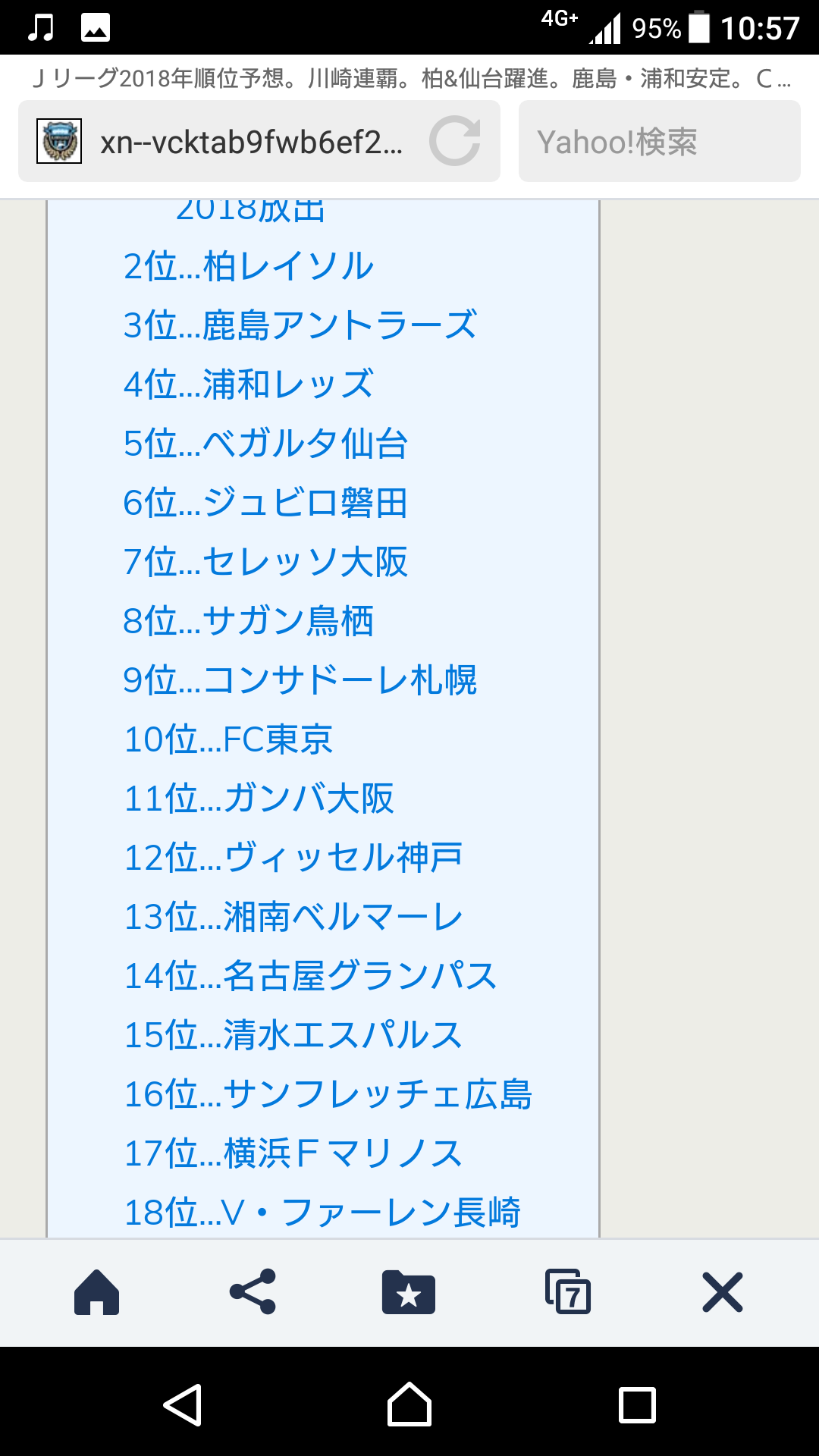Open link 14位…名古屋グランパス
Viewport: 819px width, 1456px height.
[310, 976]
